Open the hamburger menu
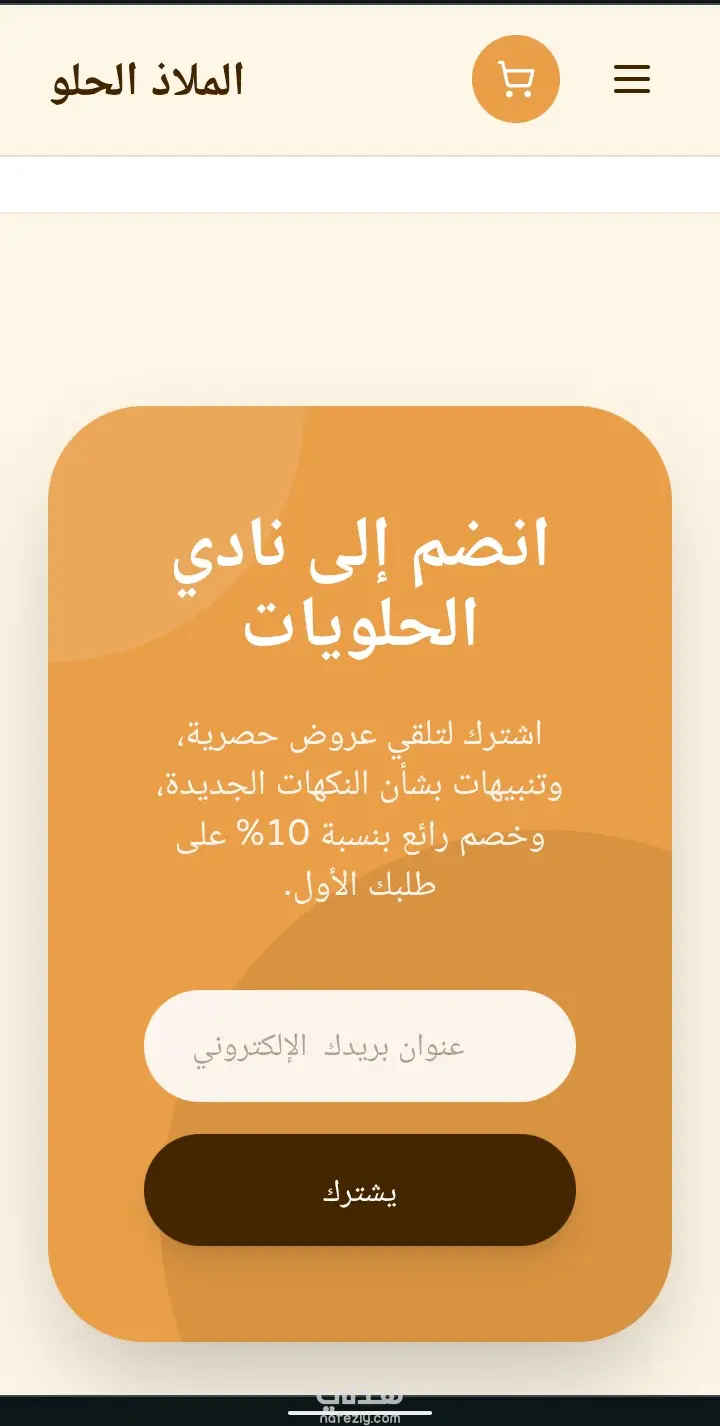 (x=632, y=80)
